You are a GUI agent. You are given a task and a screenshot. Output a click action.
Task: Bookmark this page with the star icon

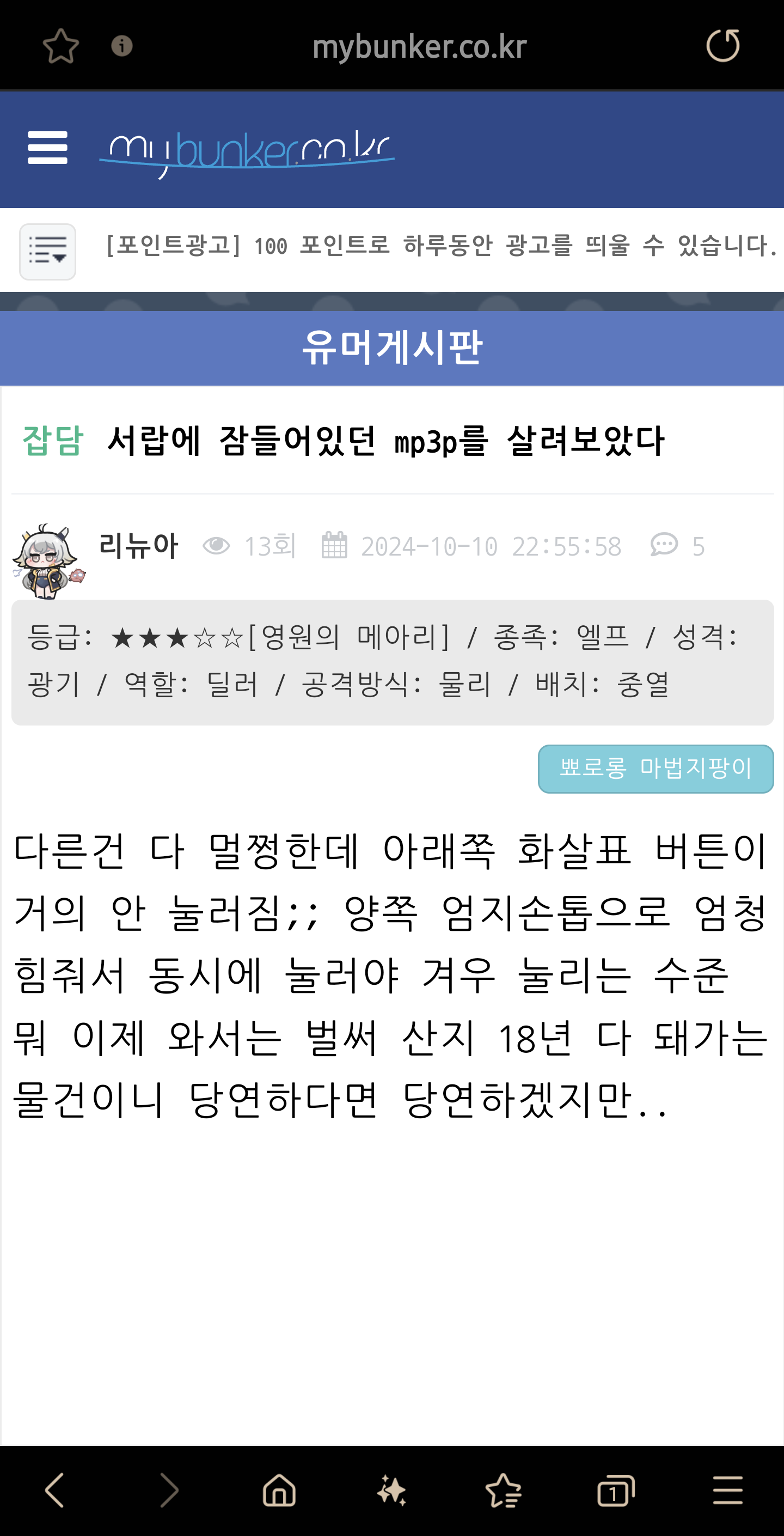[61, 46]
